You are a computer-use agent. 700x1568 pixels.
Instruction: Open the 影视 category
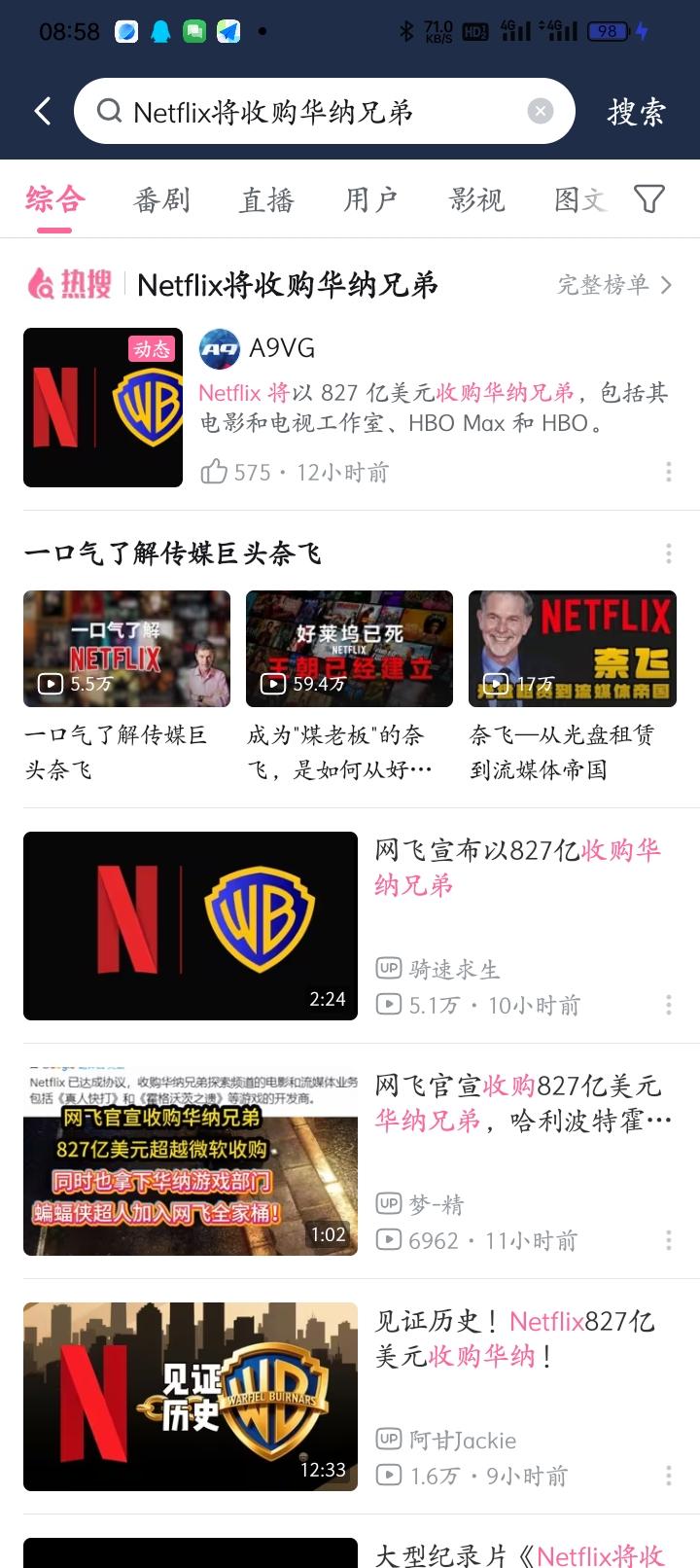(475, 199)
